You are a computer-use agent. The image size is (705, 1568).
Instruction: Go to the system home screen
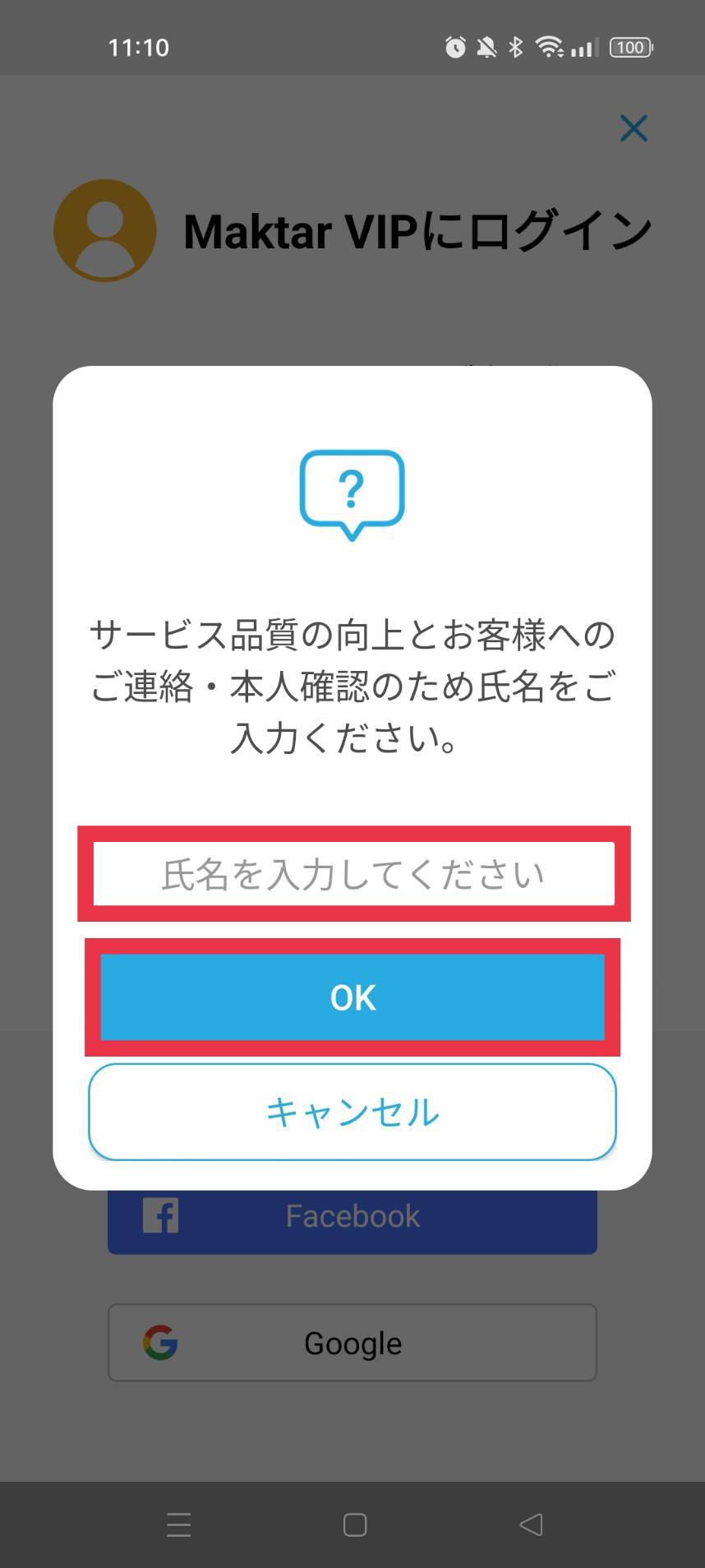[354, 1524]
